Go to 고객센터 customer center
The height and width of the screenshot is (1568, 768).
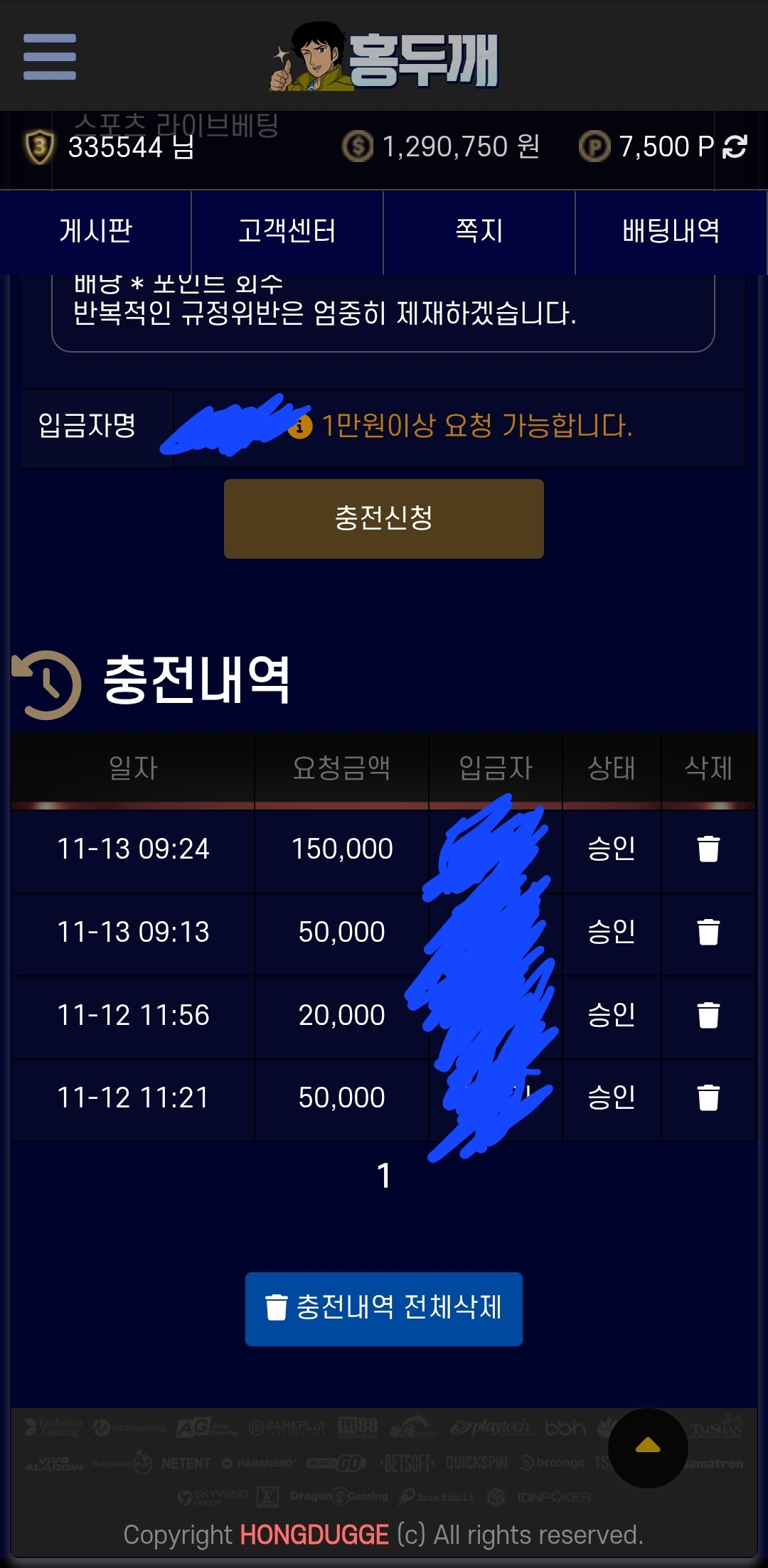tap(287, 231)
